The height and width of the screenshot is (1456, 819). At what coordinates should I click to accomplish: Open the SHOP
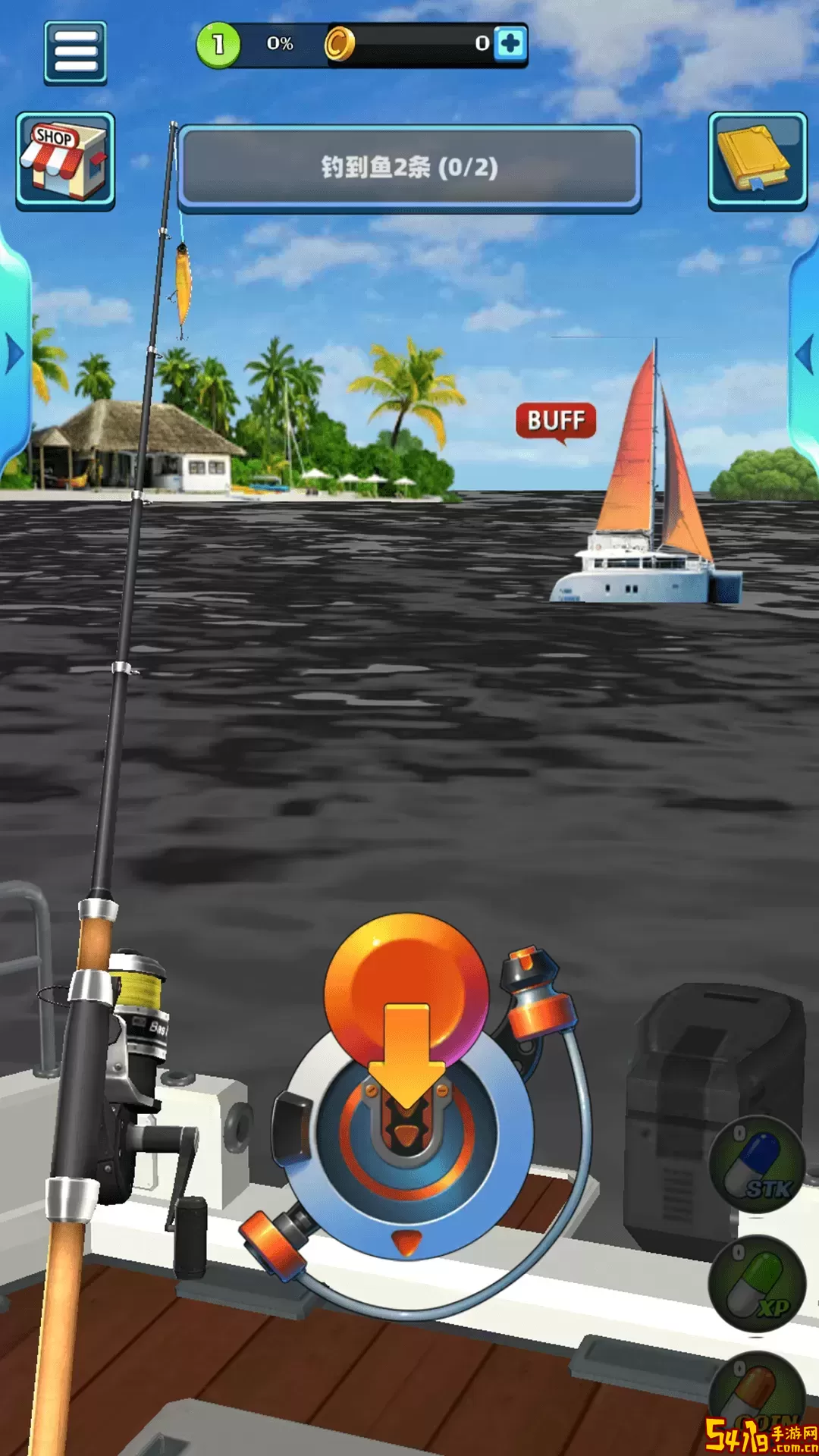click(65, 161)
